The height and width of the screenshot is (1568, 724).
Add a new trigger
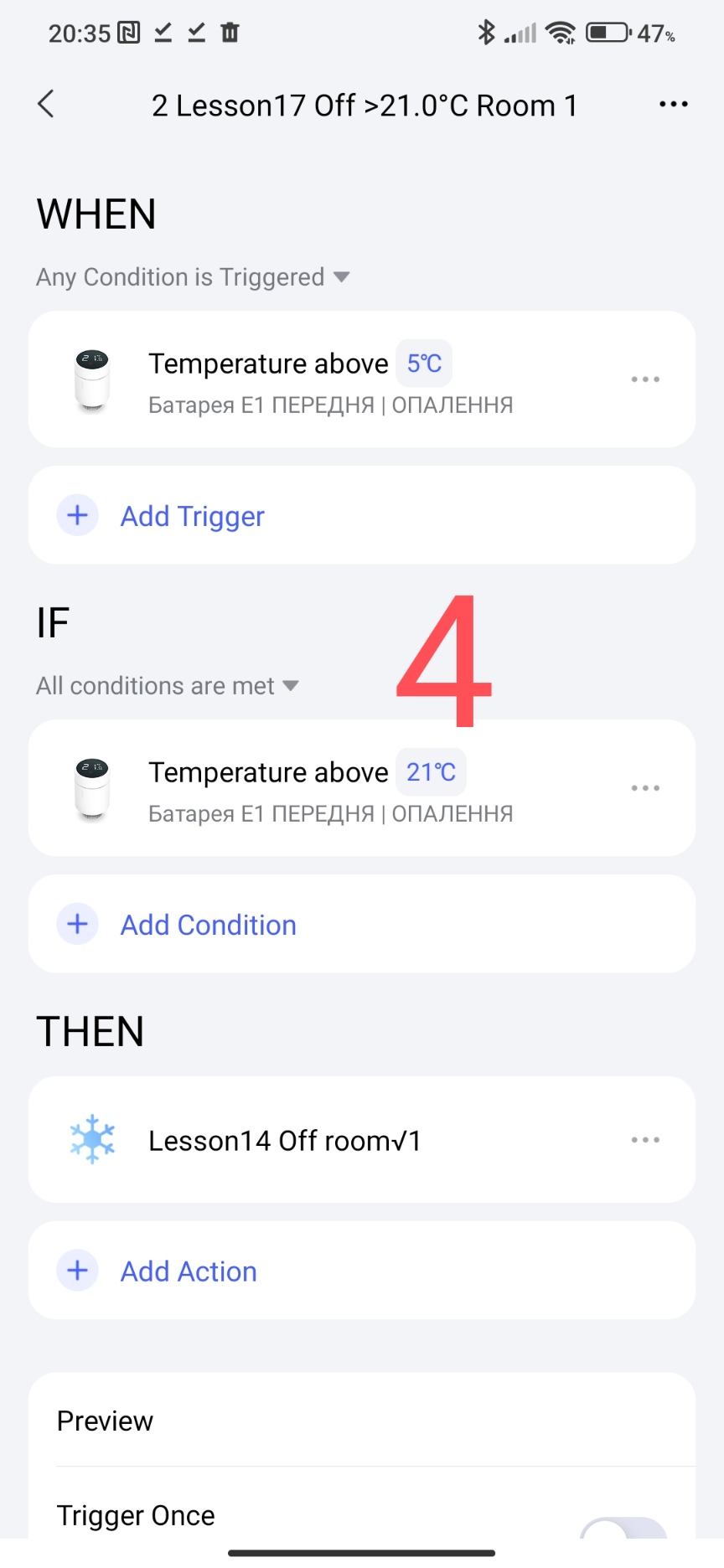tap(193, 516)
